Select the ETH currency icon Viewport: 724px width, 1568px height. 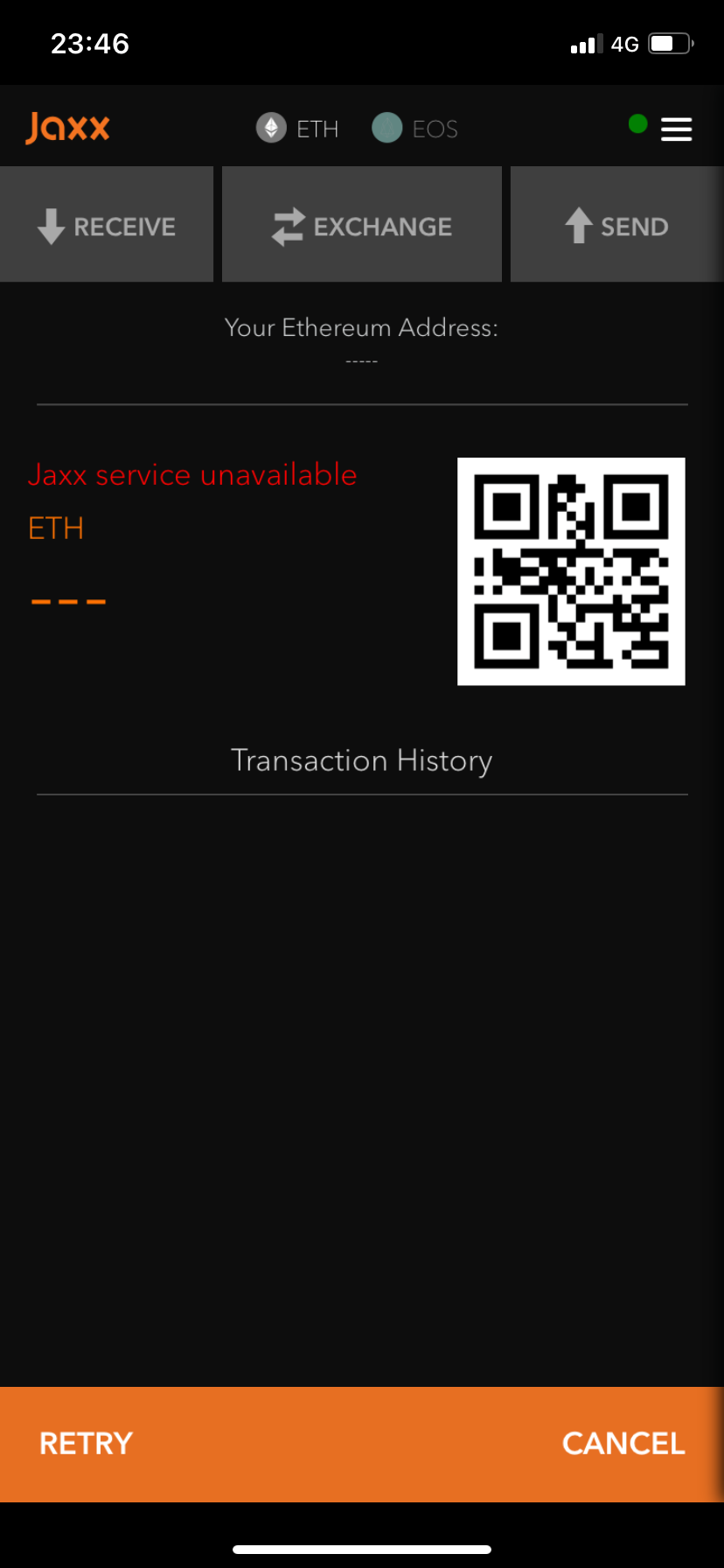click(271, 128)
